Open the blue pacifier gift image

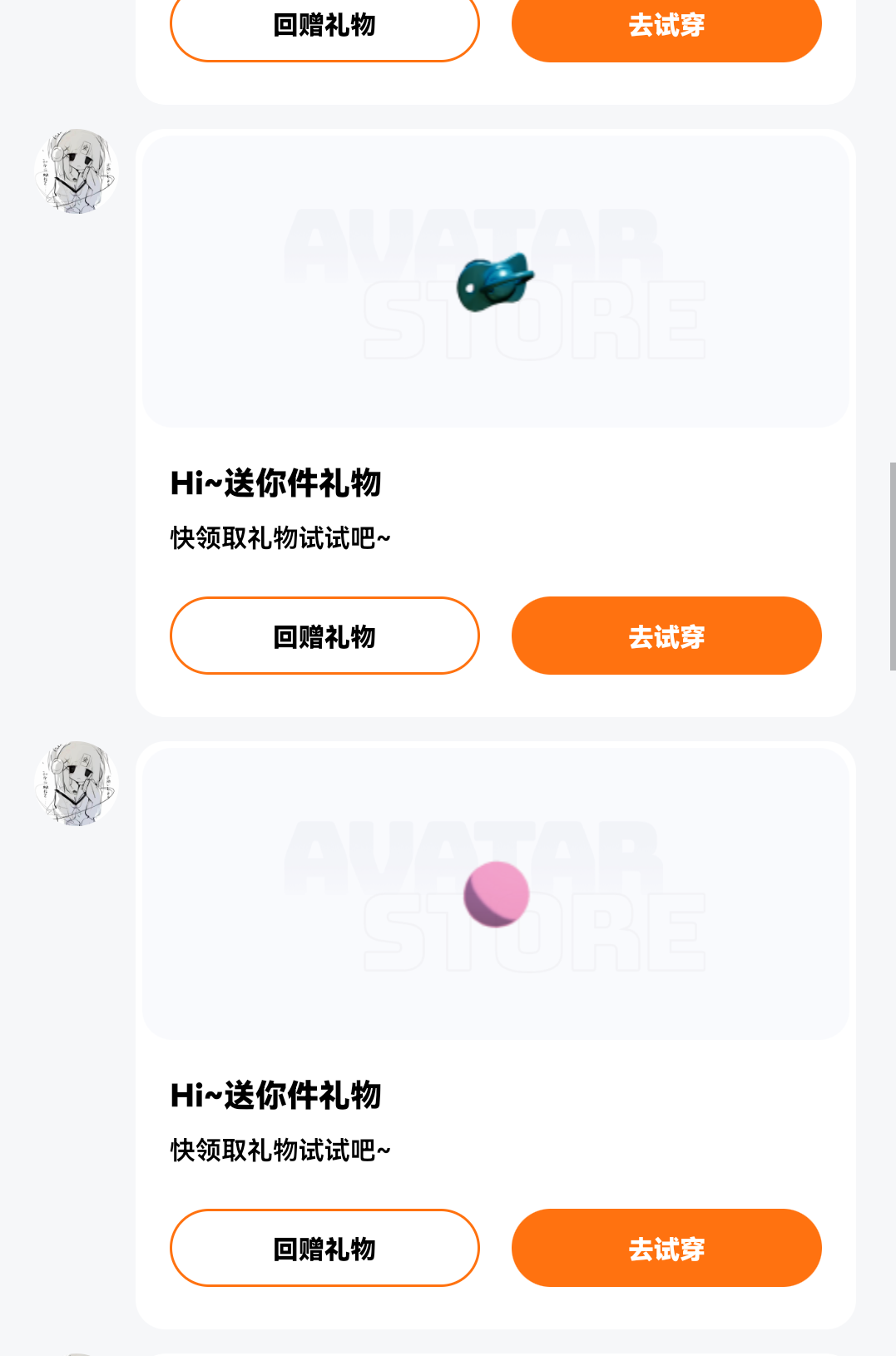pyautogui.click(x=495, y=282)
